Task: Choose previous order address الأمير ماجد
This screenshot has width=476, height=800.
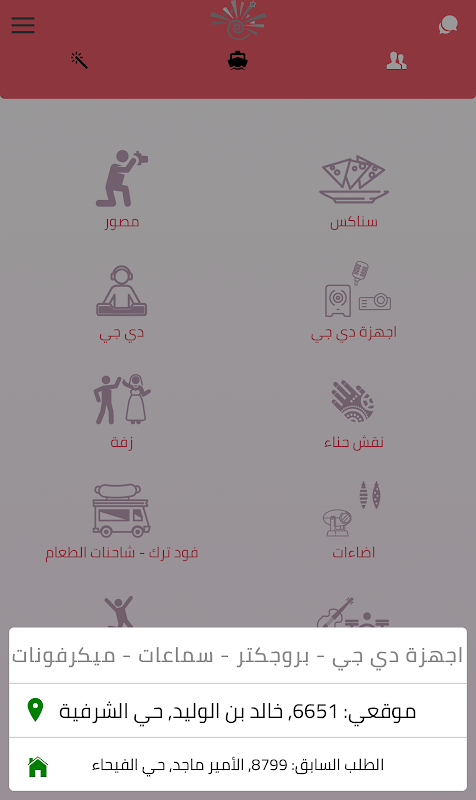Action: tap(238, 765)
